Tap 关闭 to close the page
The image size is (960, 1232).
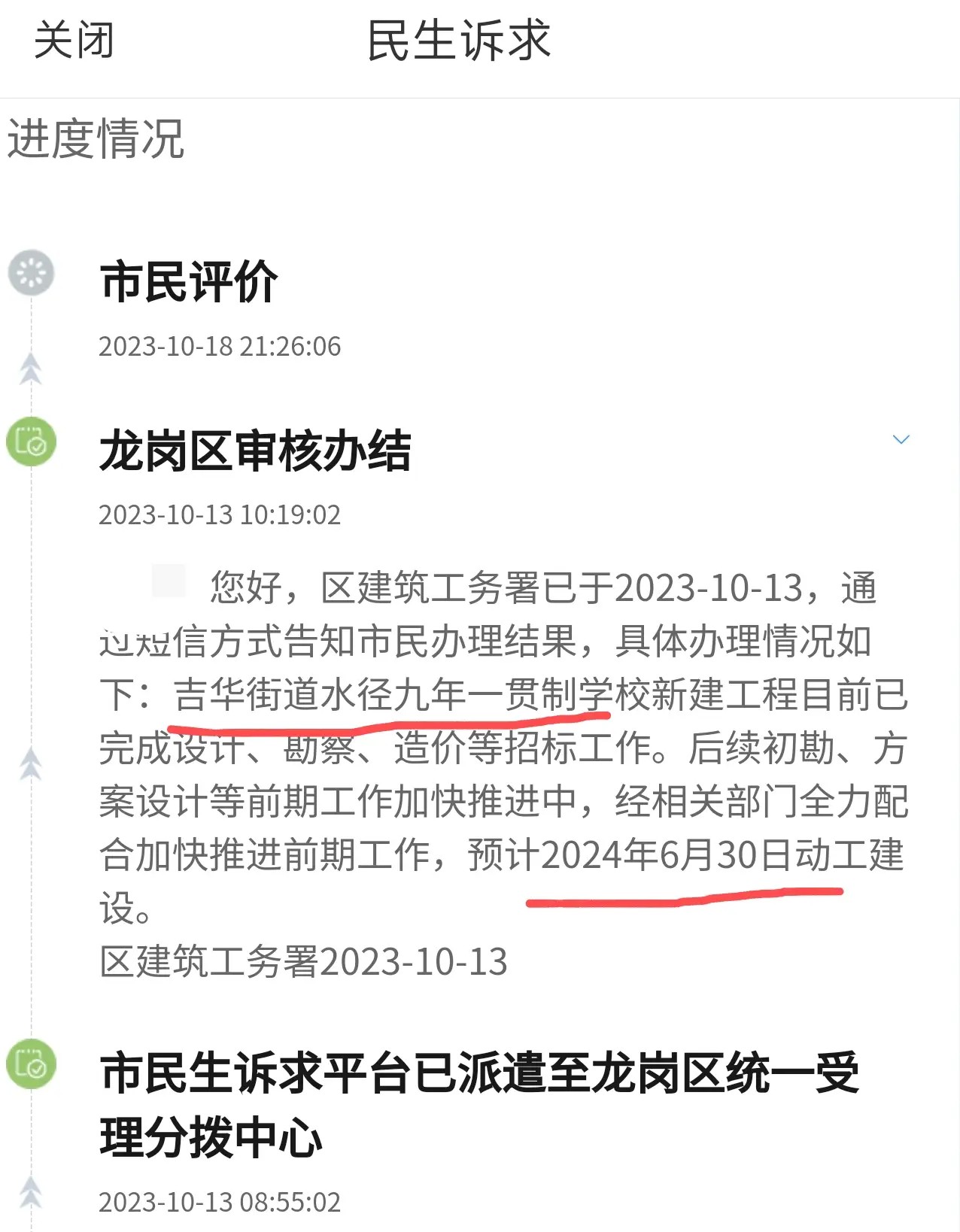74,41
